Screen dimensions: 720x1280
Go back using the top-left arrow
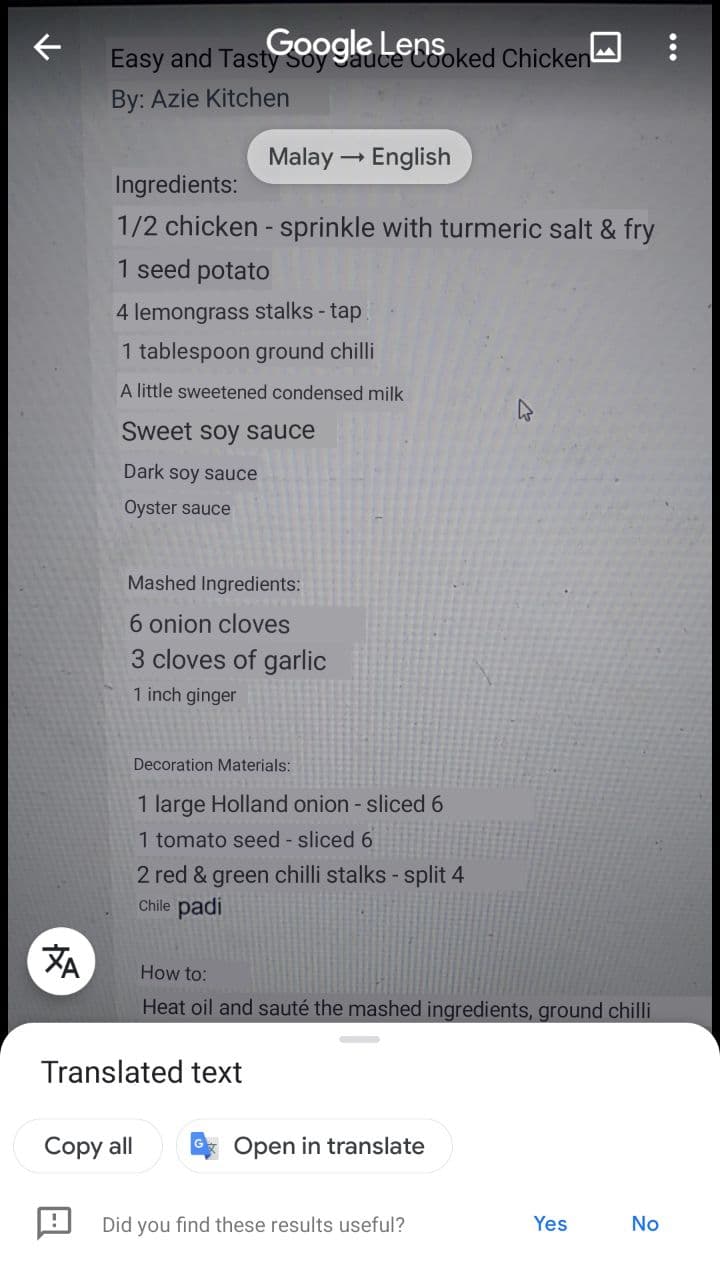(x=47, y=47)
